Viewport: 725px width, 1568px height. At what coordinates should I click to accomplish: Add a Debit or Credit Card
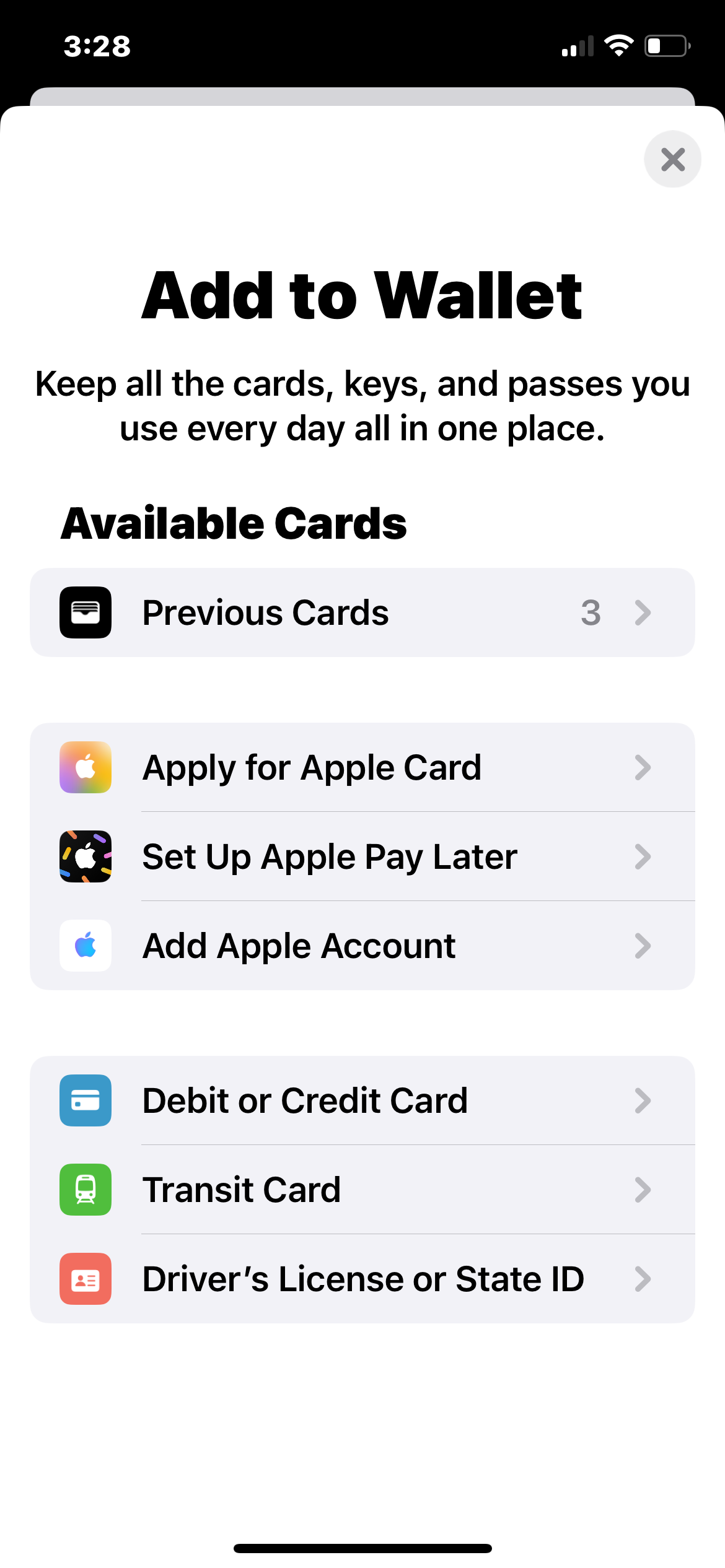362,1100
